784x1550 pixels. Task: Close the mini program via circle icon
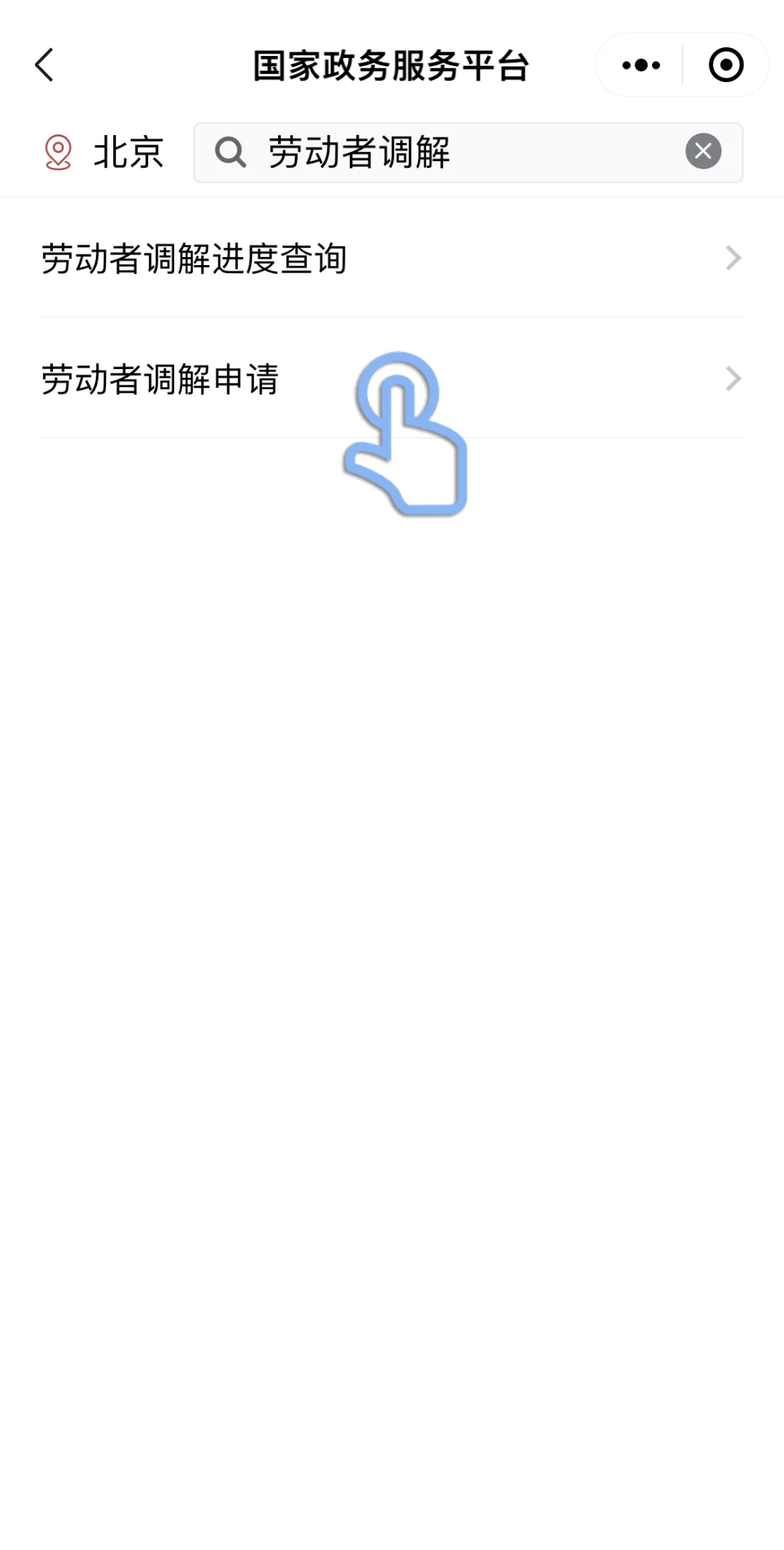click(725, 65)
